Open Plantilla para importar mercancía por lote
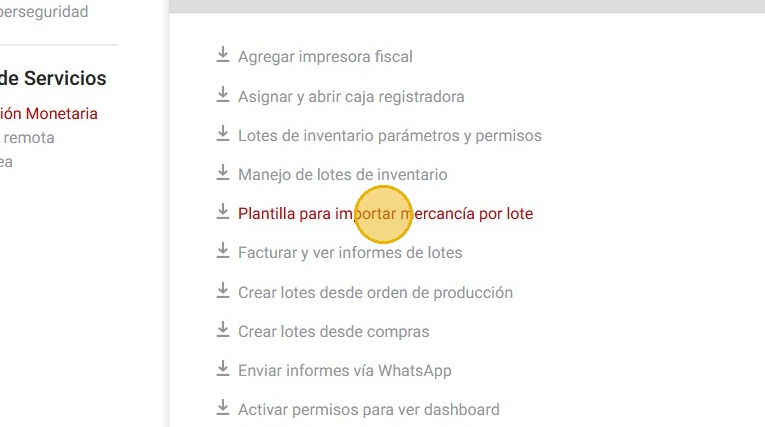Screen dimensions: 765x427 click(x=385, y=214)
